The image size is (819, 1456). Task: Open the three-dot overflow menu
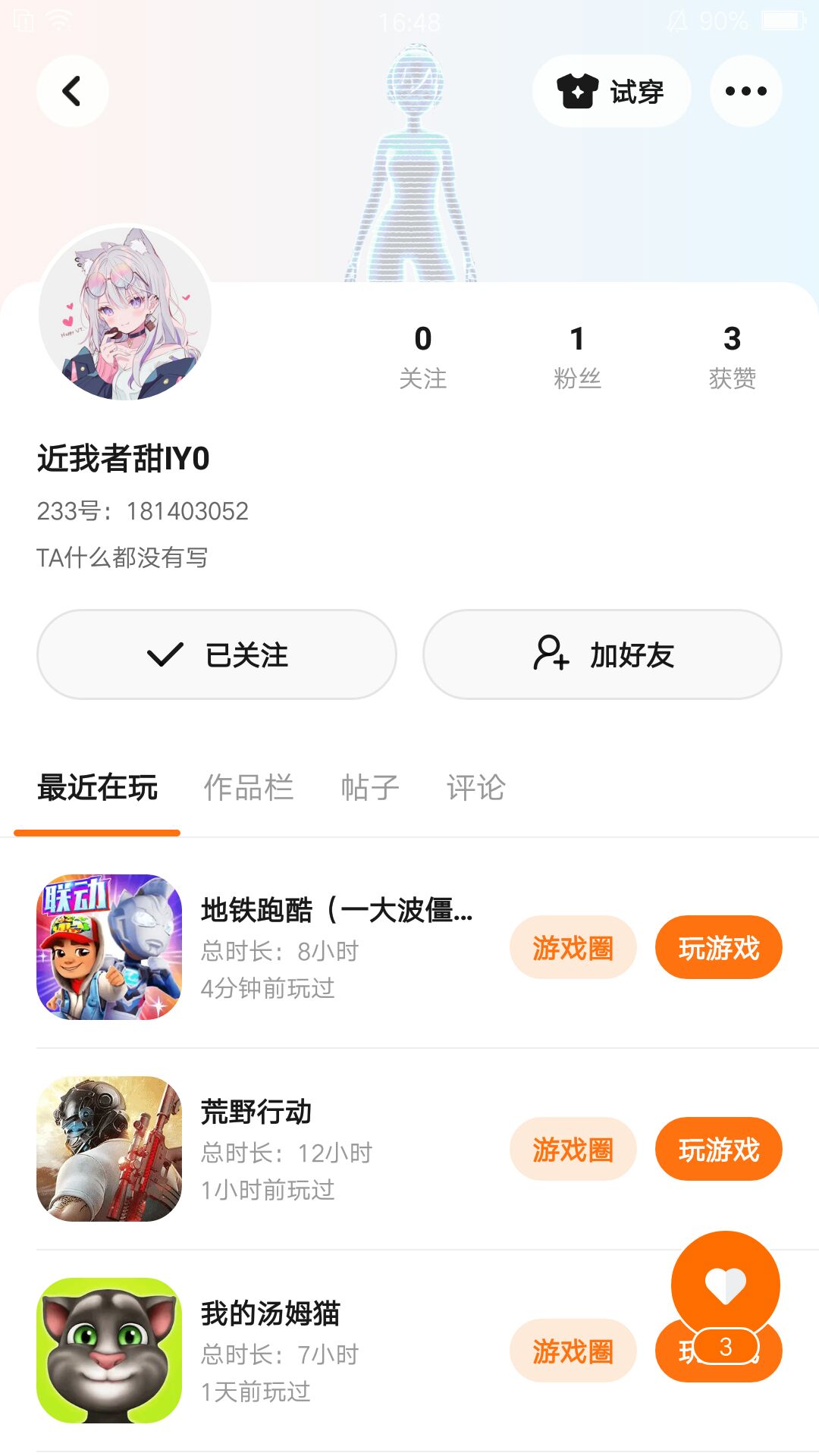[745, 91]
